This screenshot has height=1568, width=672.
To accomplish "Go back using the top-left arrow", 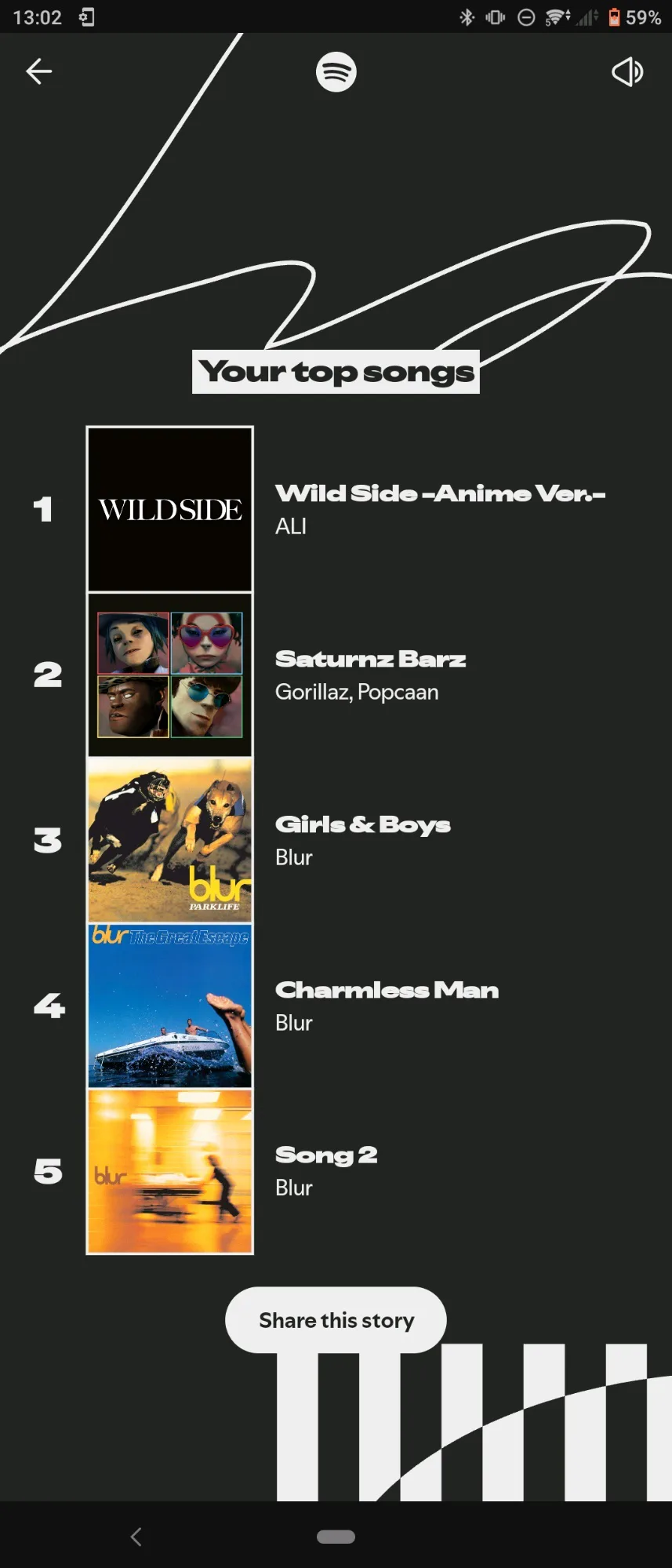I will (38, 71).
